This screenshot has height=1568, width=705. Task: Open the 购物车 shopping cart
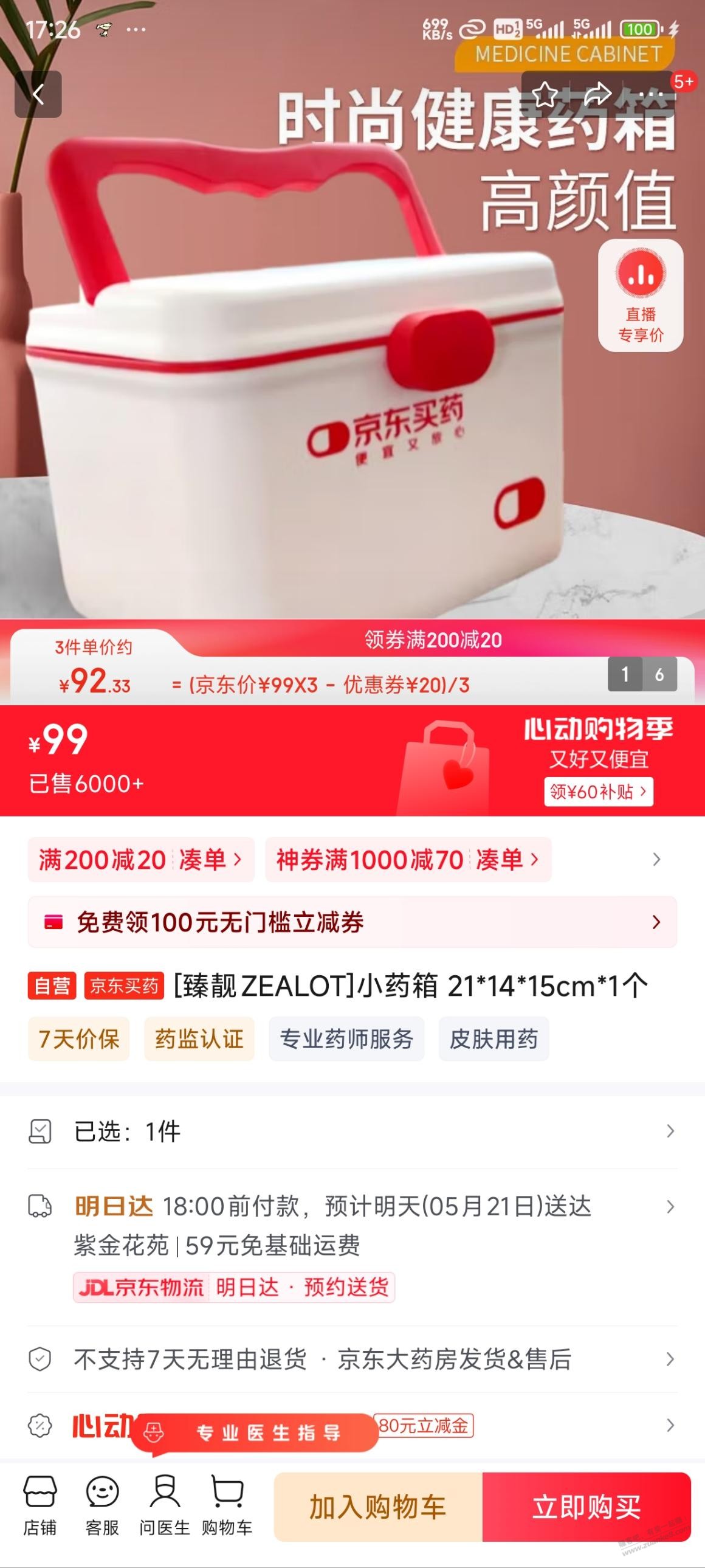pos(227,1505)
